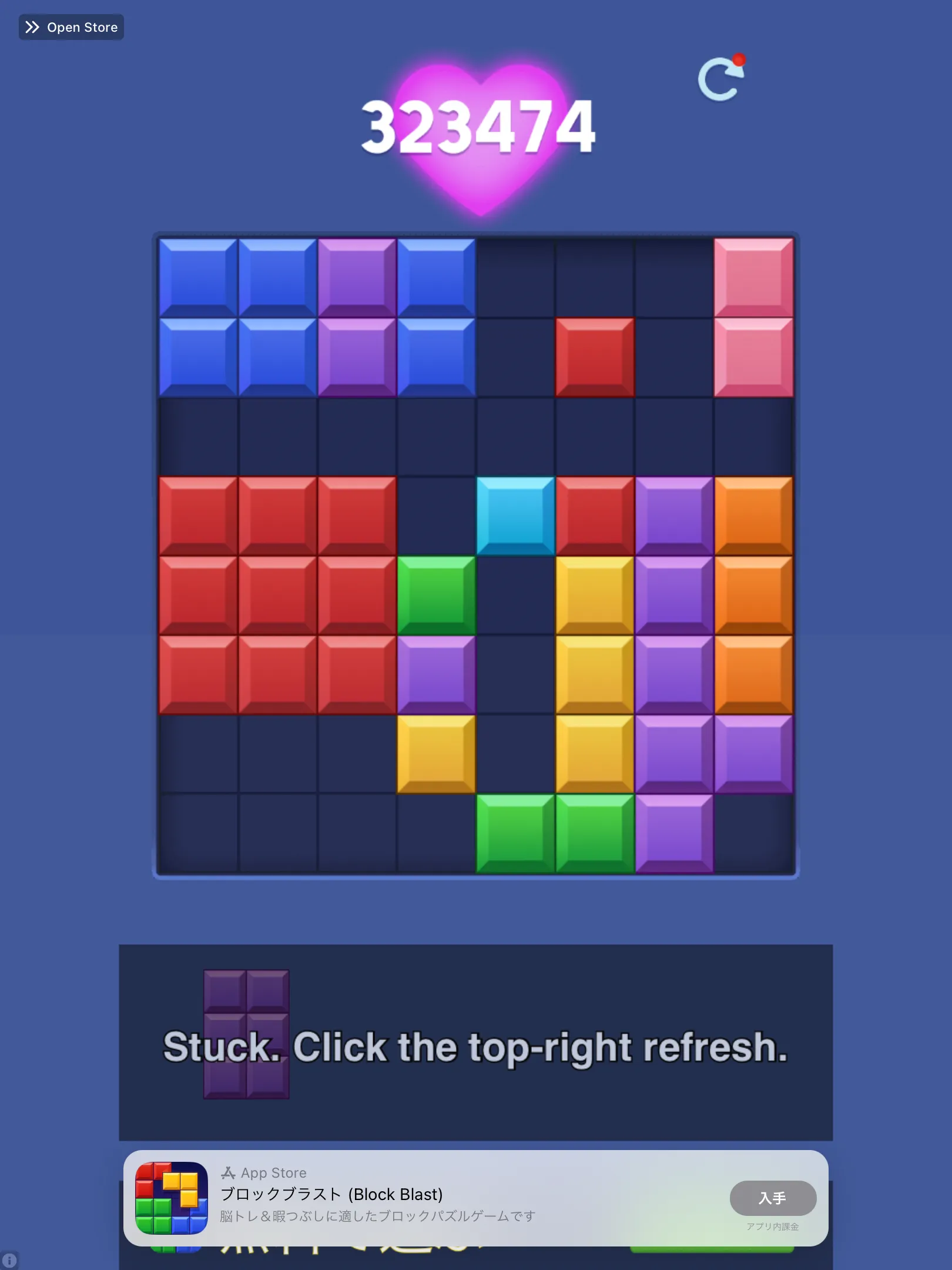
Task: Tap the refresh icon at top right
Action: click(722, 78)
